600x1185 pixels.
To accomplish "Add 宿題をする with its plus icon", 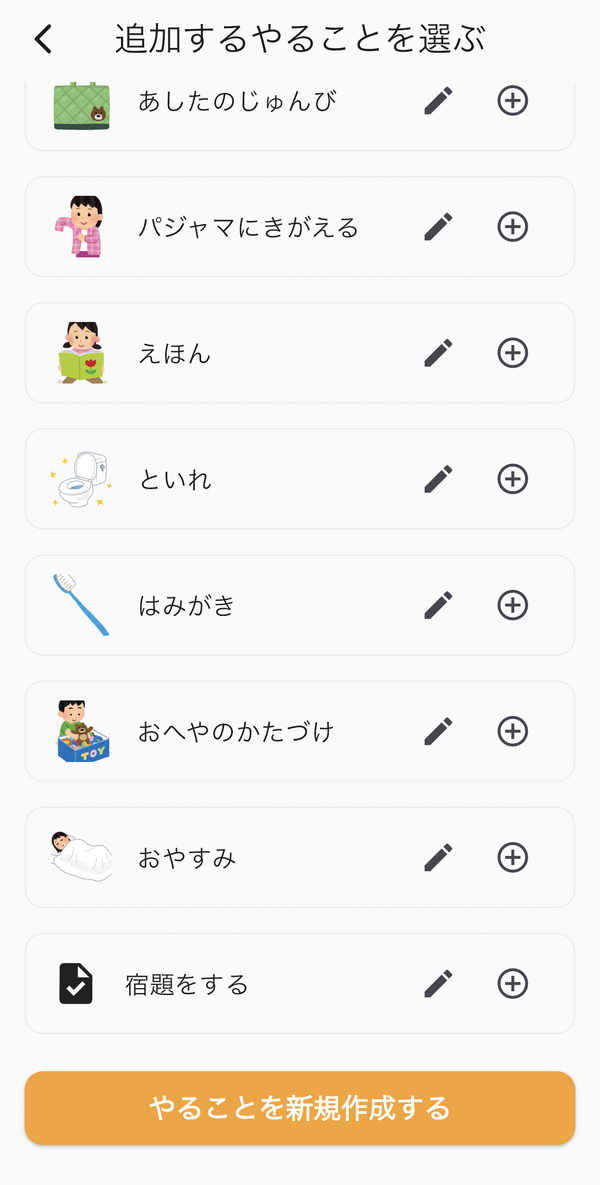I will 512,984.
